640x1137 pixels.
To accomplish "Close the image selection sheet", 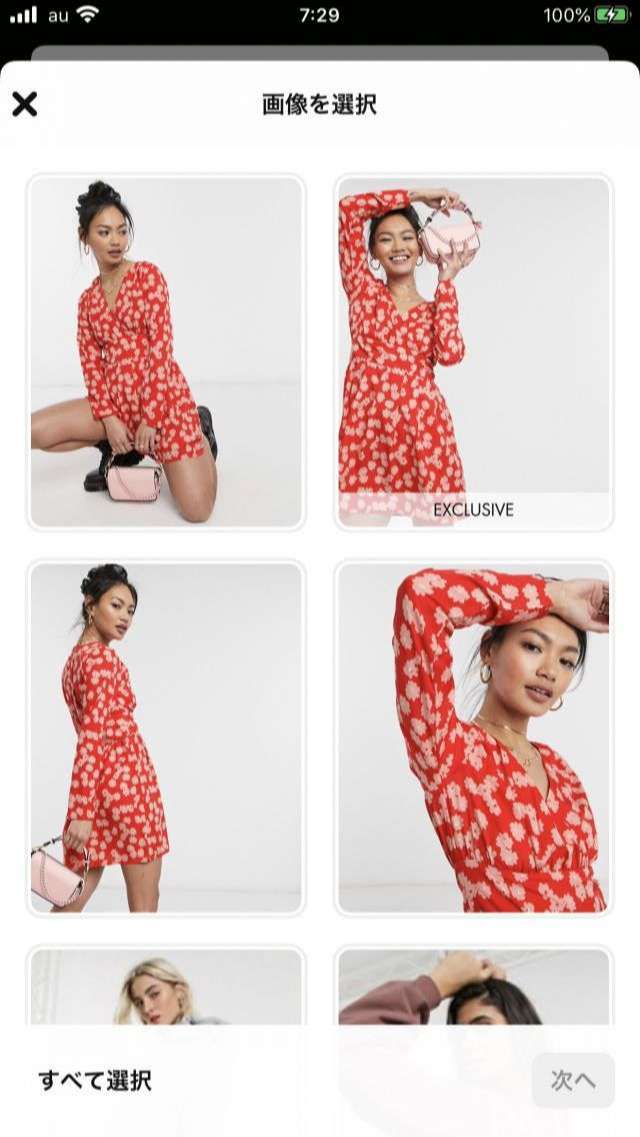I will coord(25,104).
